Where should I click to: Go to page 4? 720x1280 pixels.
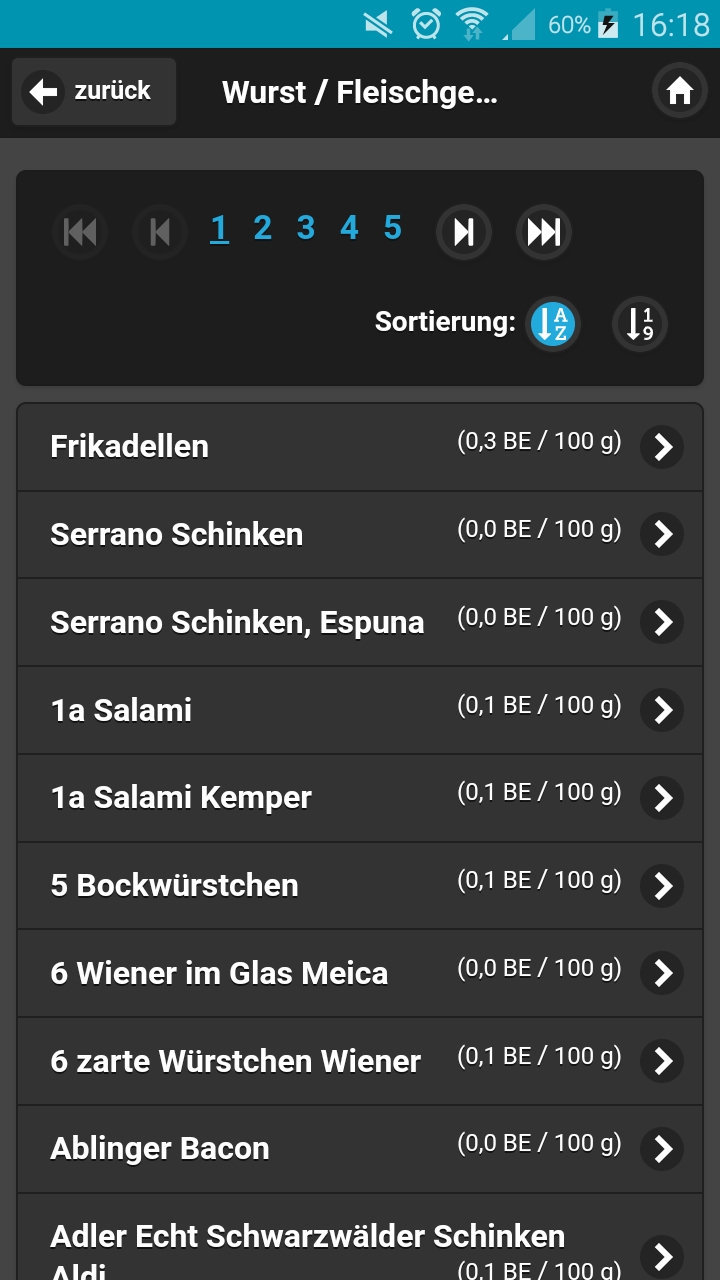[349, 229]
